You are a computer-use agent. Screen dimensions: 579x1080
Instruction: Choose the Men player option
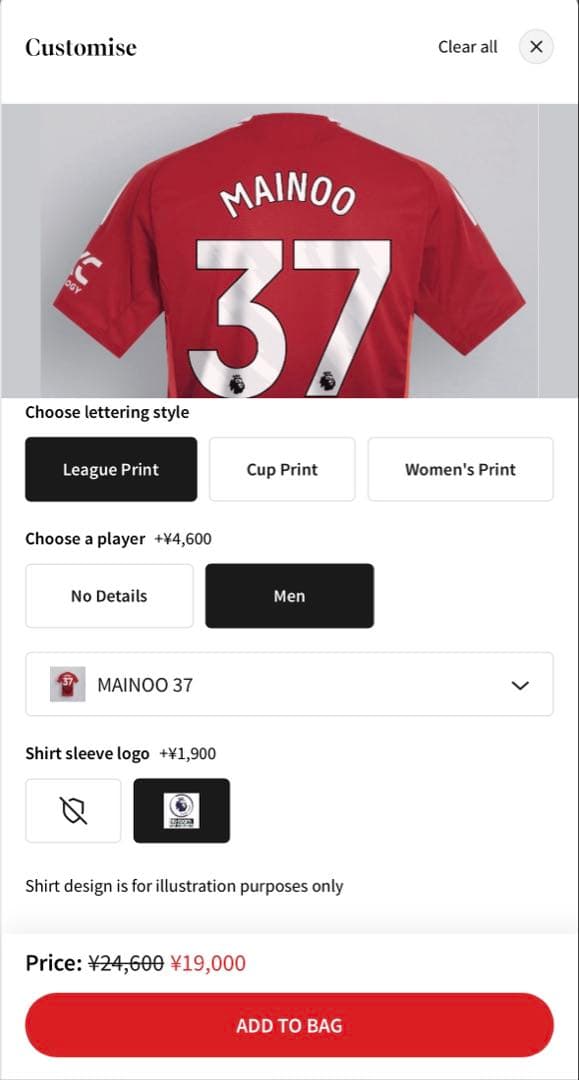(289, 596)
